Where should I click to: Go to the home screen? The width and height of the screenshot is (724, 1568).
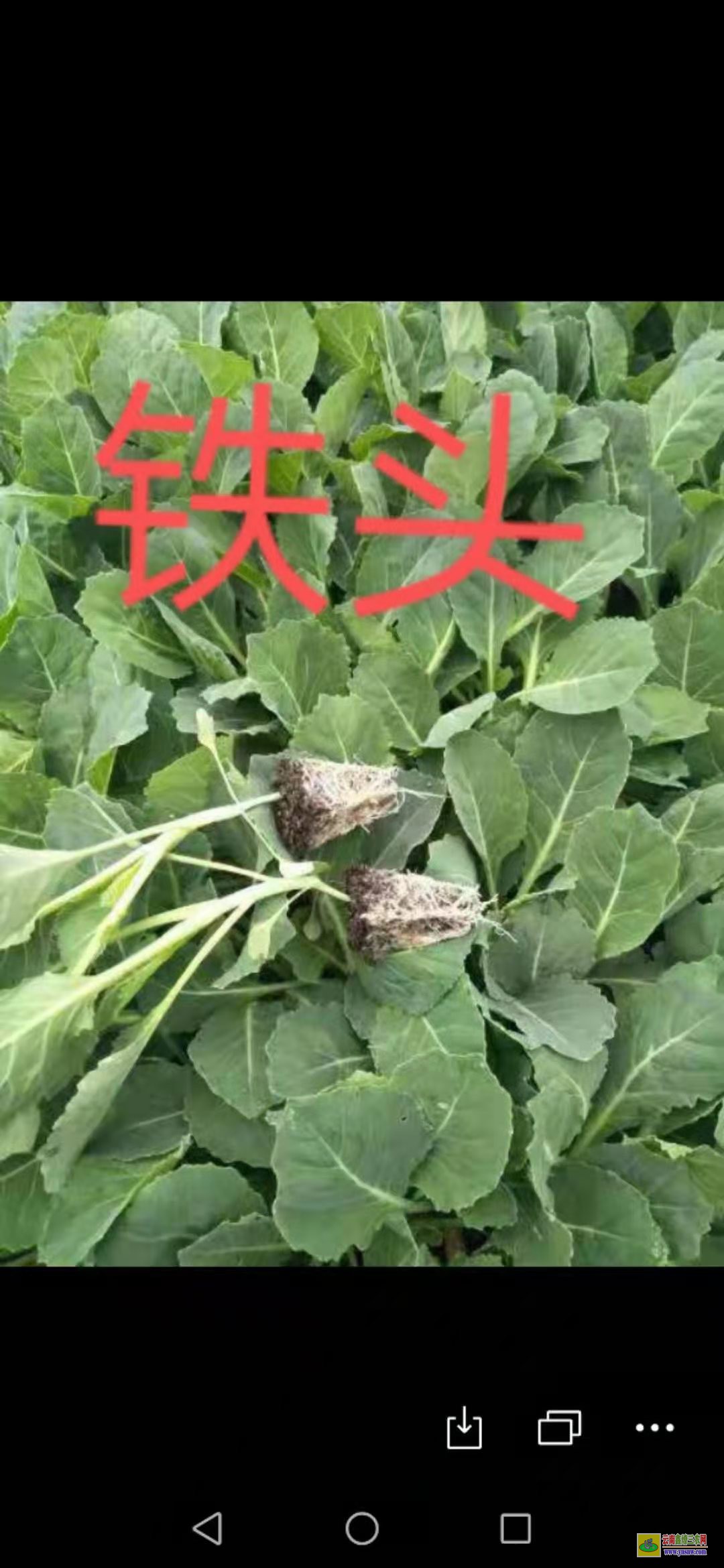(x=362, y=1528)
